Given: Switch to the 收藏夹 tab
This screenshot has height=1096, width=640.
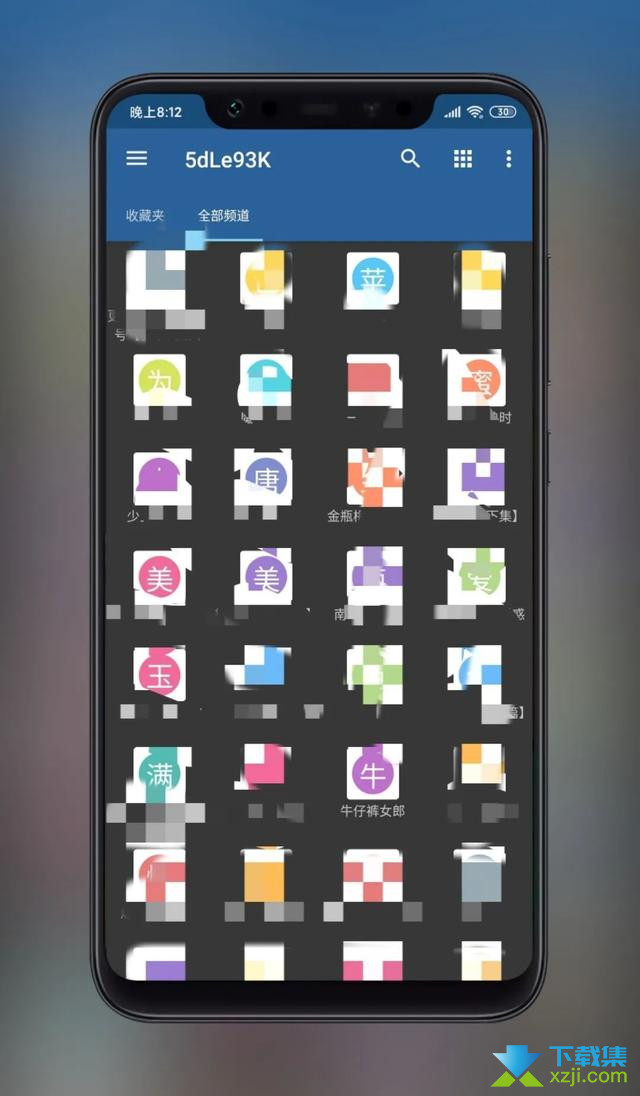Looking at the screenshot, I should coord(145,215).
